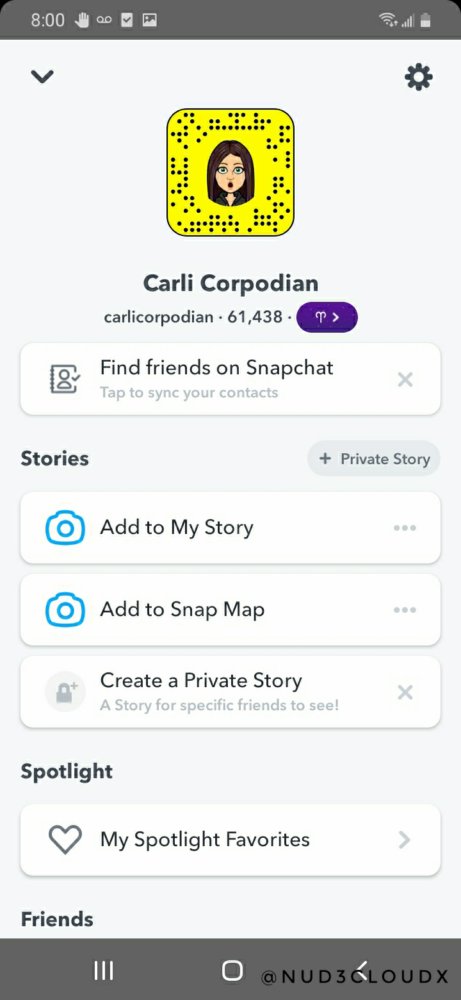Open the settings gear

click(x=418, y=77)
